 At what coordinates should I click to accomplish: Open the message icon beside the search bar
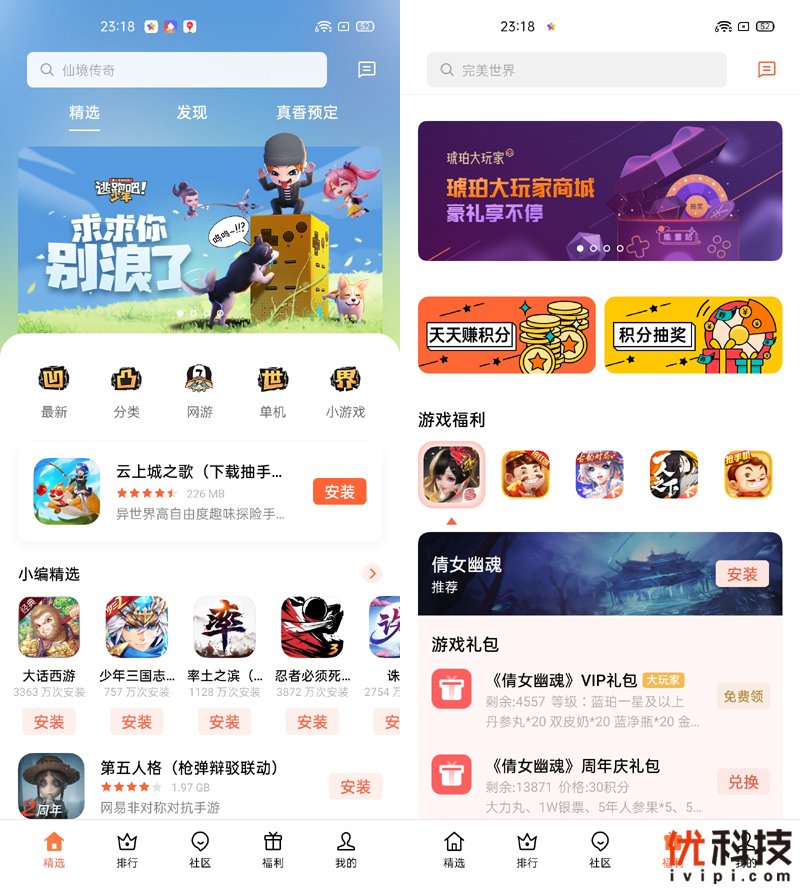(366, 70)
